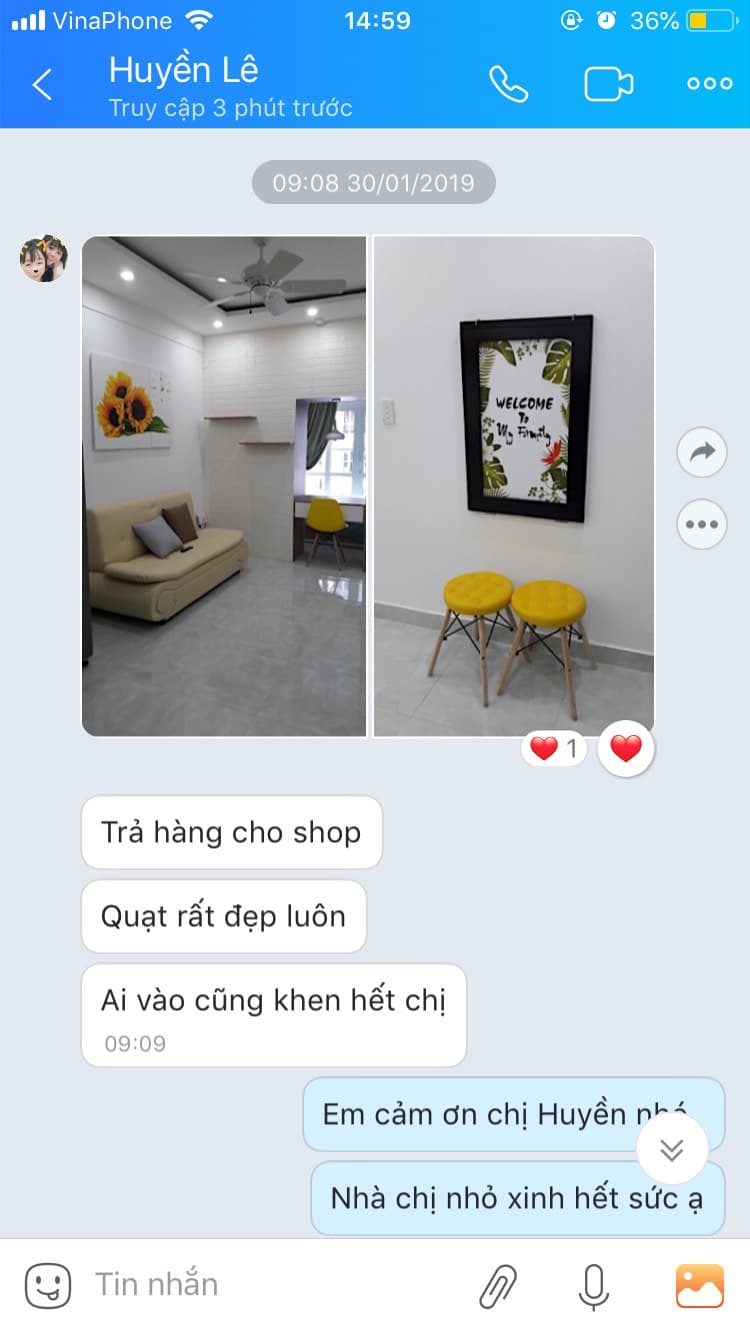Tap the message 'Quạt rất đẹp luôn'

223,915
